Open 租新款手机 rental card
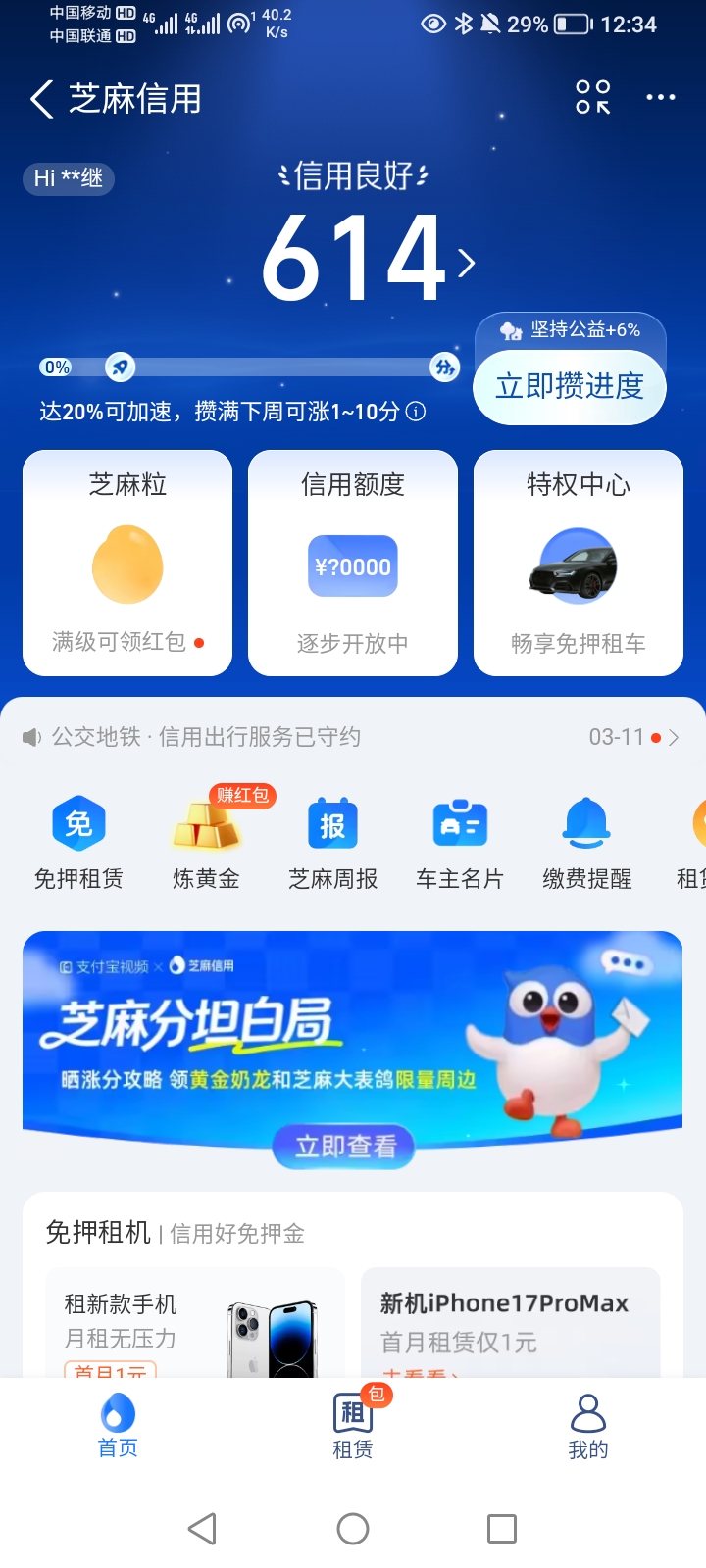Viewport: 706px width, 1568px height. point(195,1323)
